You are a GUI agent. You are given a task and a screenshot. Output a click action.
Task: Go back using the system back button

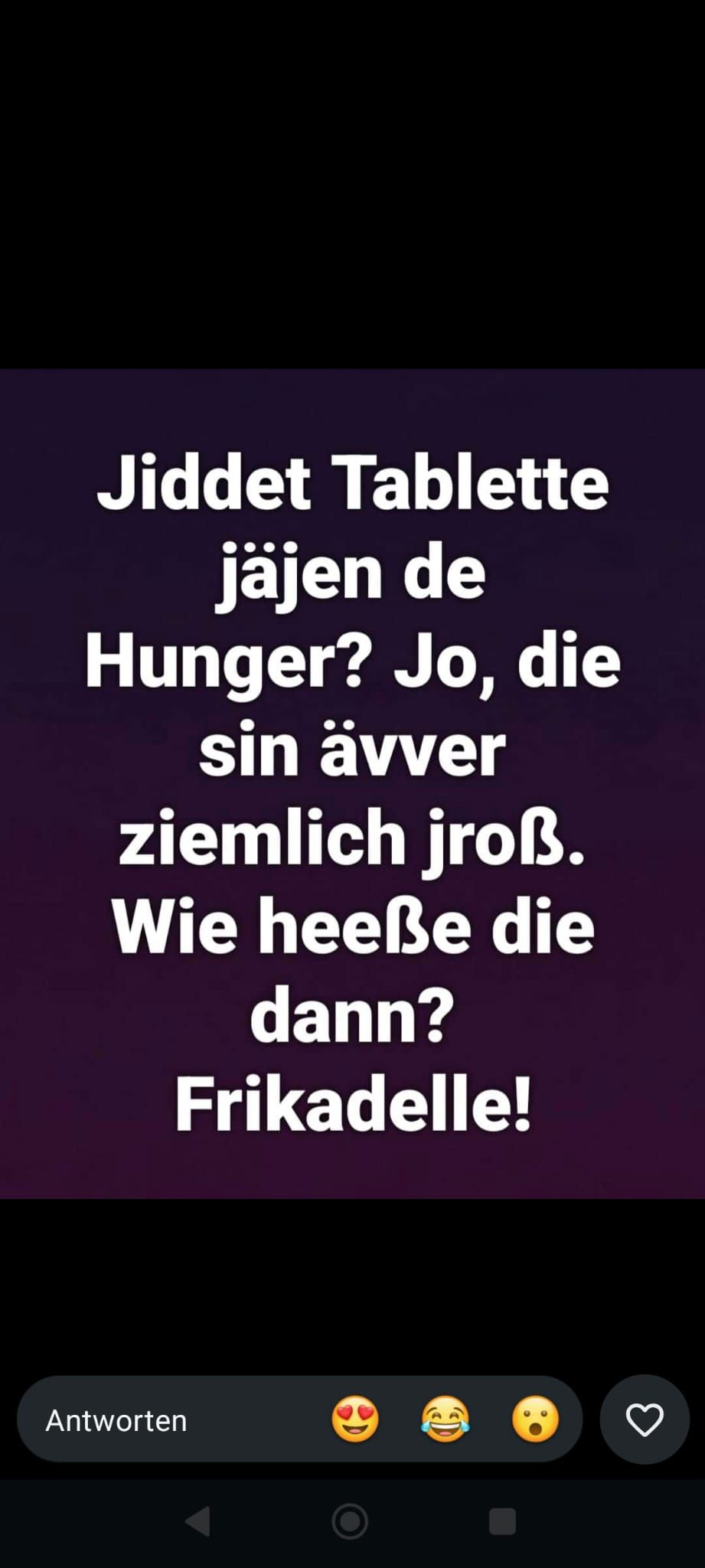(x=198, y=1521)
